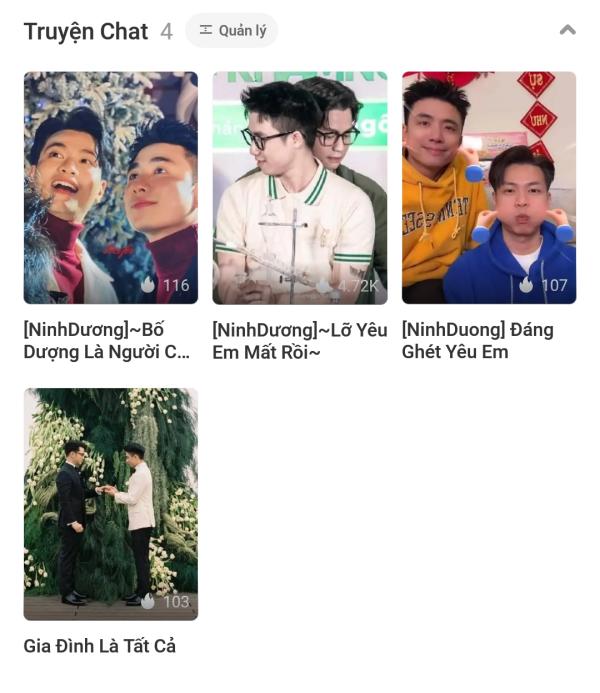
Task: Tap the Quản lý manage button
Action: tap(232, 31)
